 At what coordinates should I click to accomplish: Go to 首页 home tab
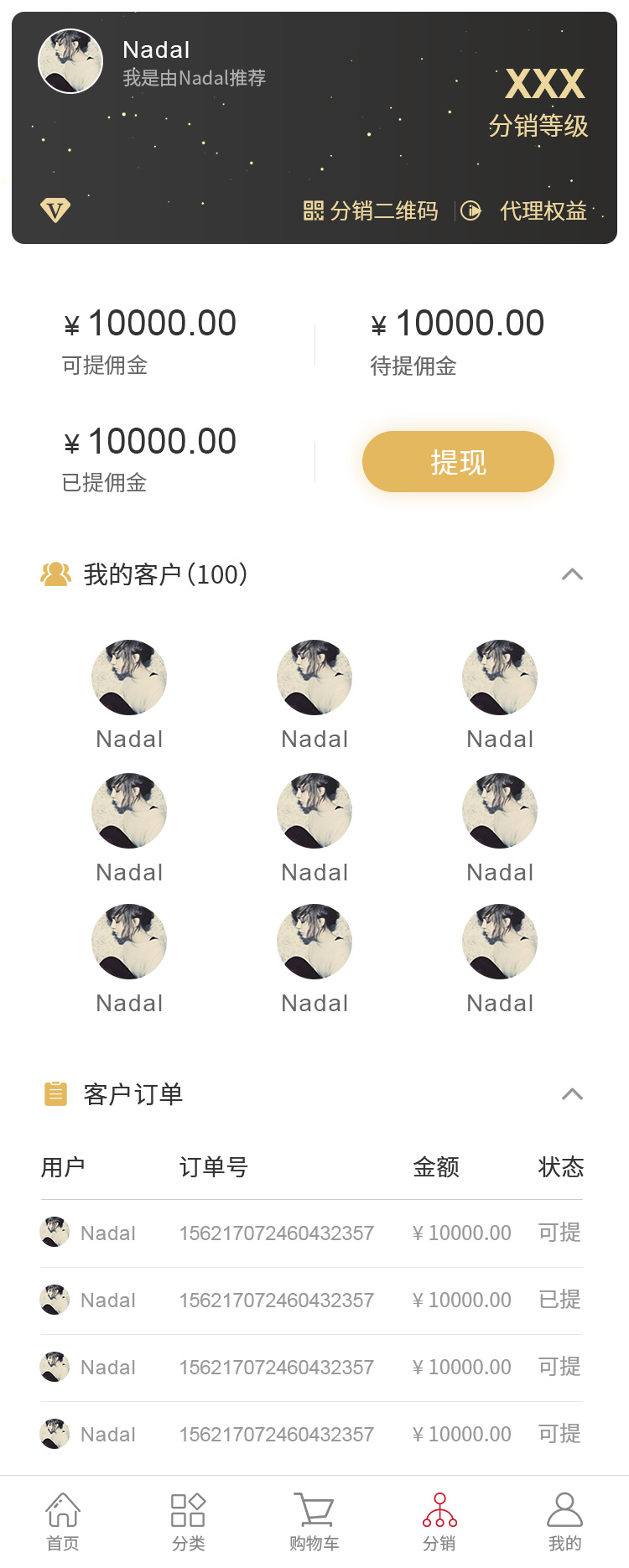63,1521
